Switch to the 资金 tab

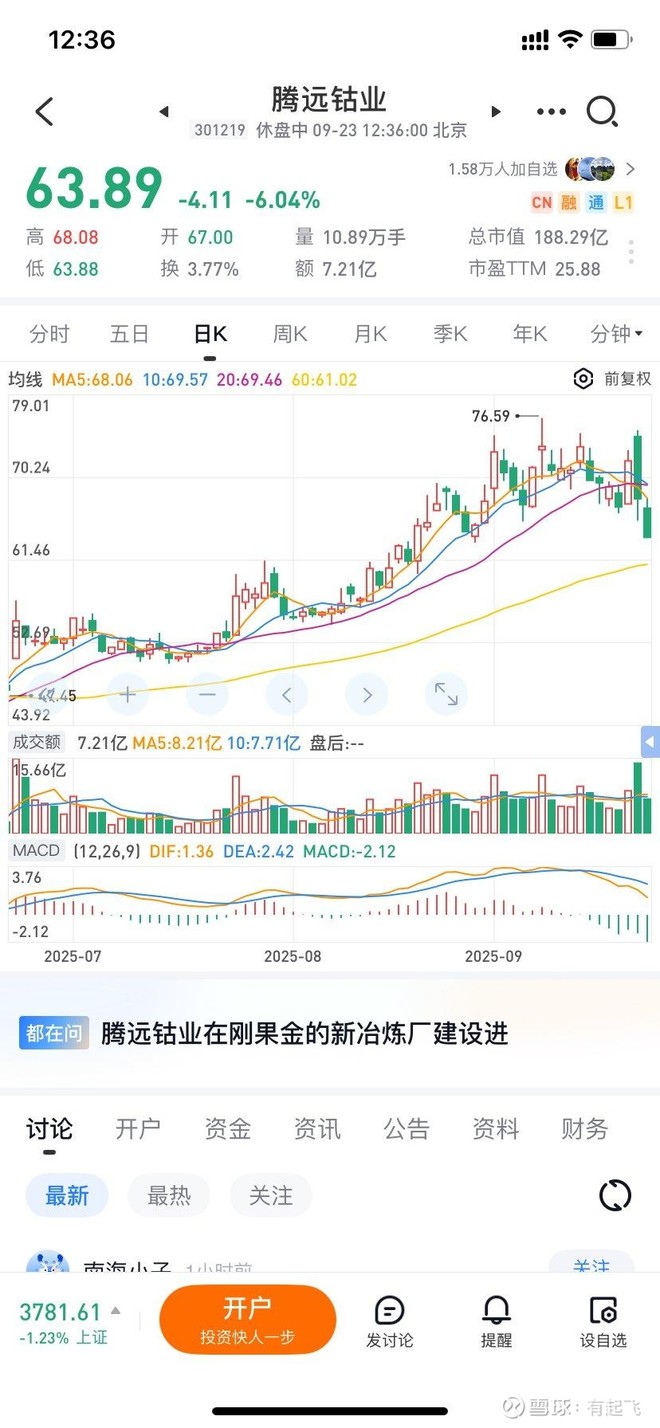pyautogui.click(x=227, y=1129)
